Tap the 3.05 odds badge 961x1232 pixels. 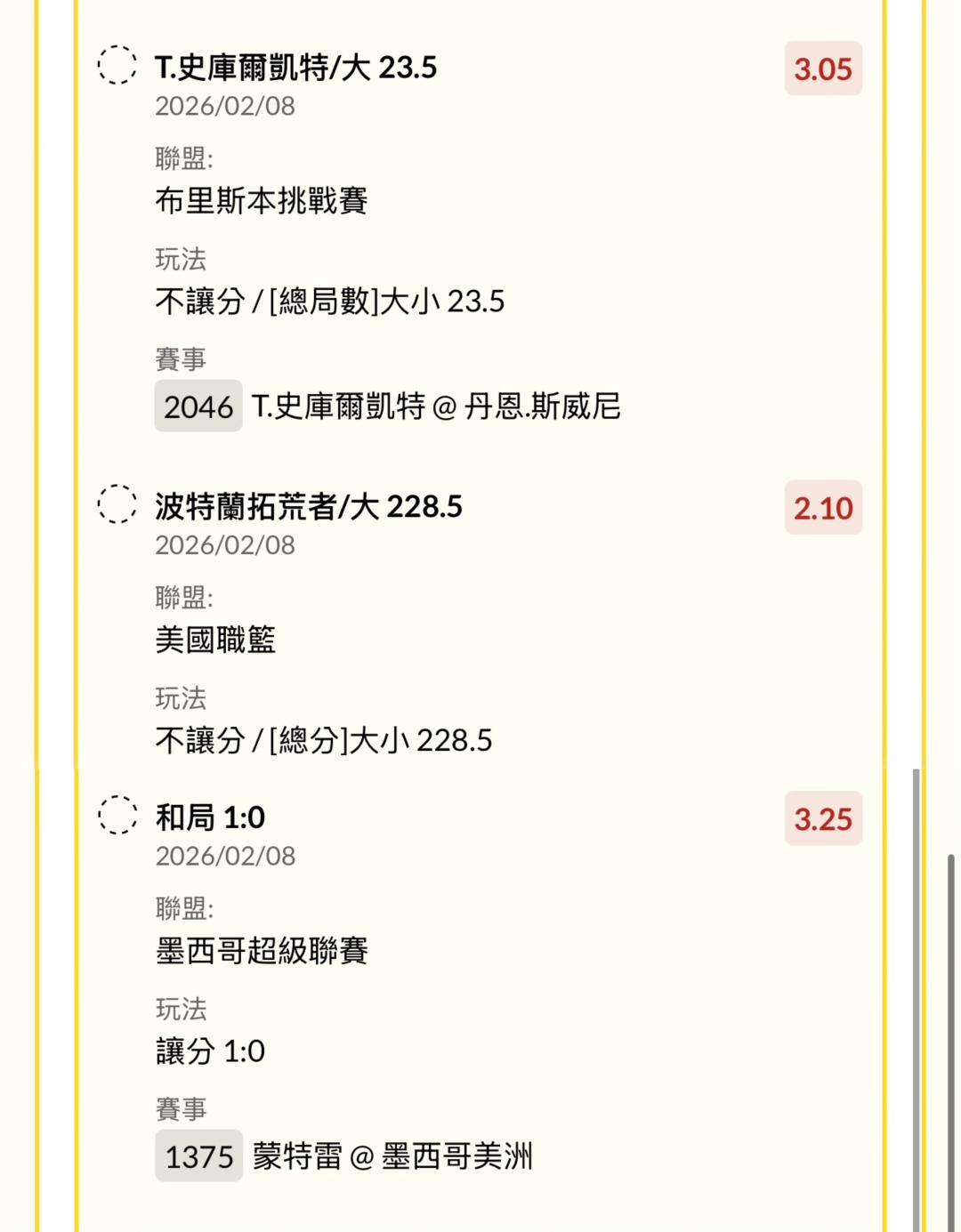(823, 68)
